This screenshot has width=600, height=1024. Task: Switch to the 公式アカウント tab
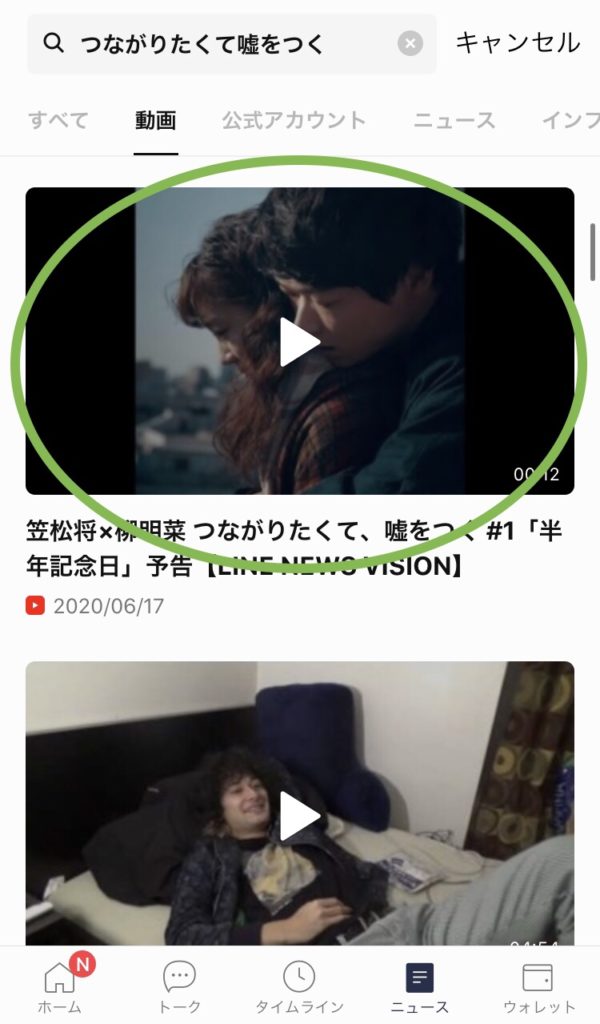point(294,121)
